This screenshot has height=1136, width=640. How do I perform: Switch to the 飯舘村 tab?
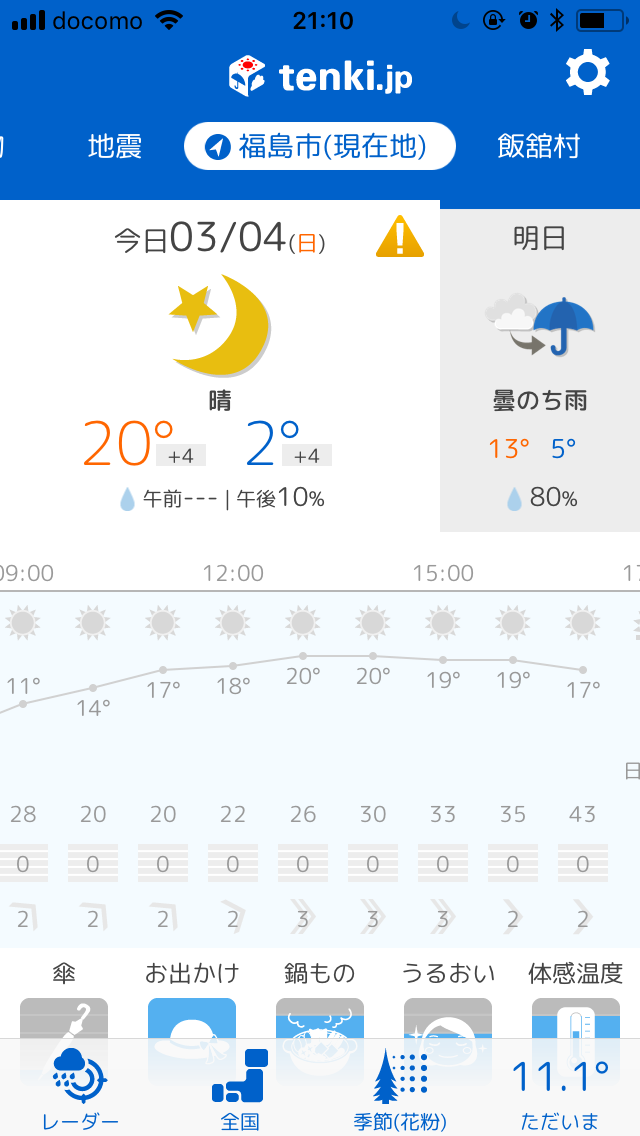539,148
